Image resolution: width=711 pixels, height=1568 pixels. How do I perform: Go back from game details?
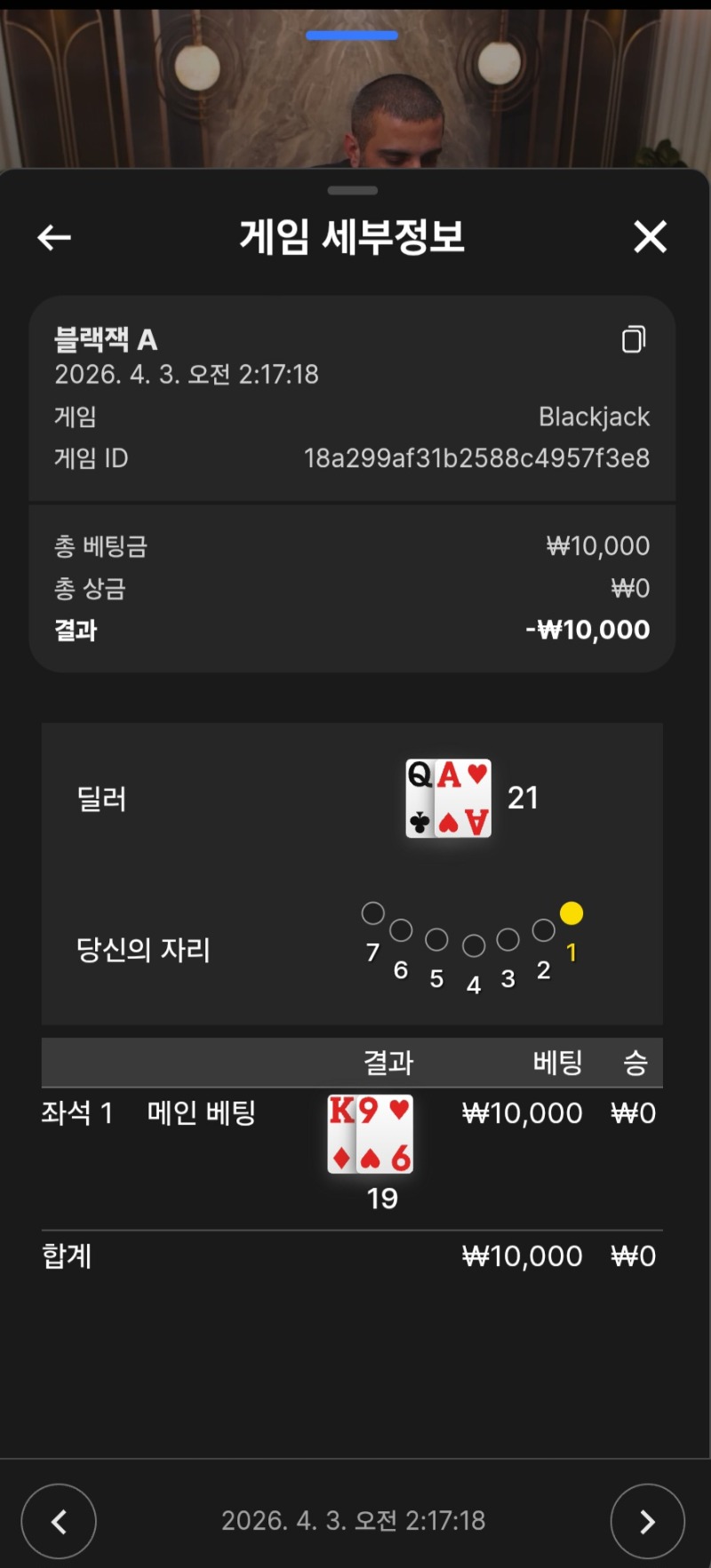tap(54, 237)
